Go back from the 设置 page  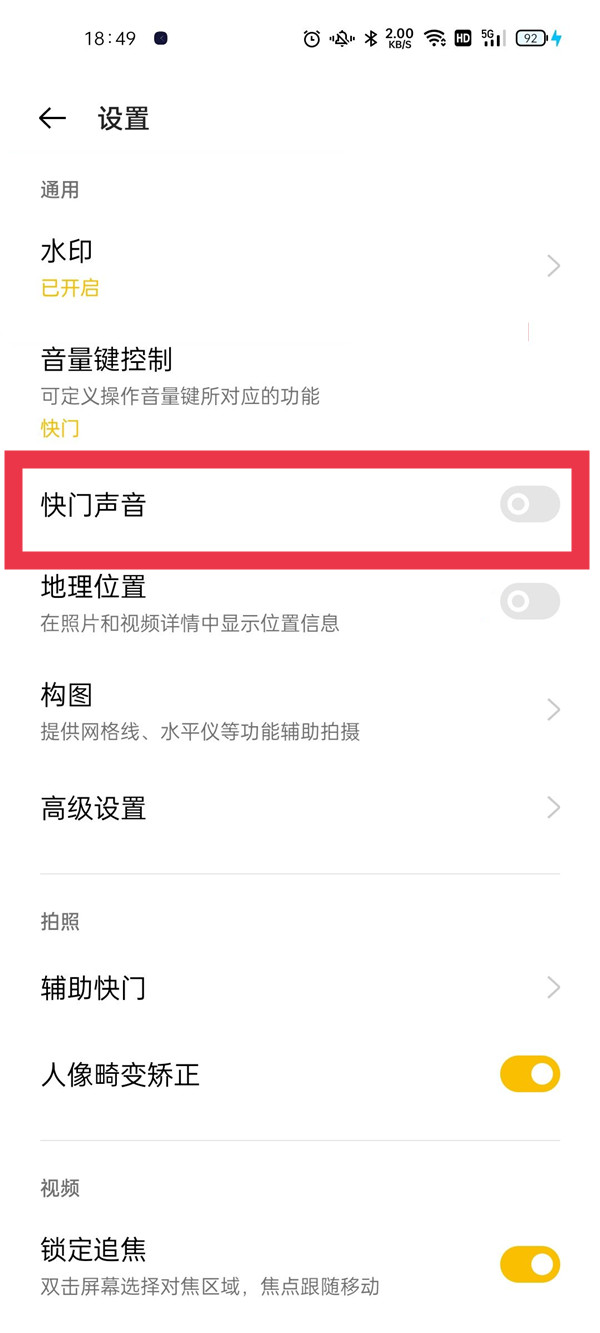(52, 119)
